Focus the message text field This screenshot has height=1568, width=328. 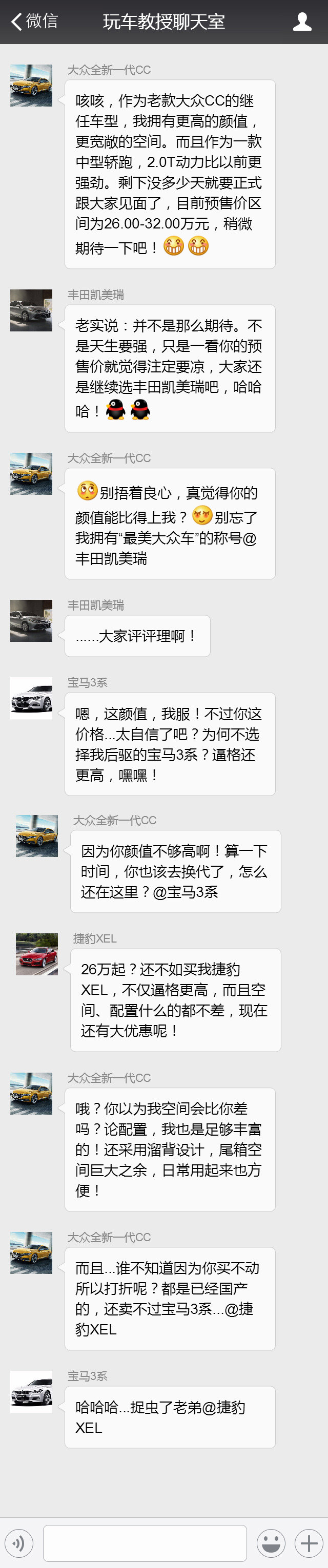(x=145, y=1543)
